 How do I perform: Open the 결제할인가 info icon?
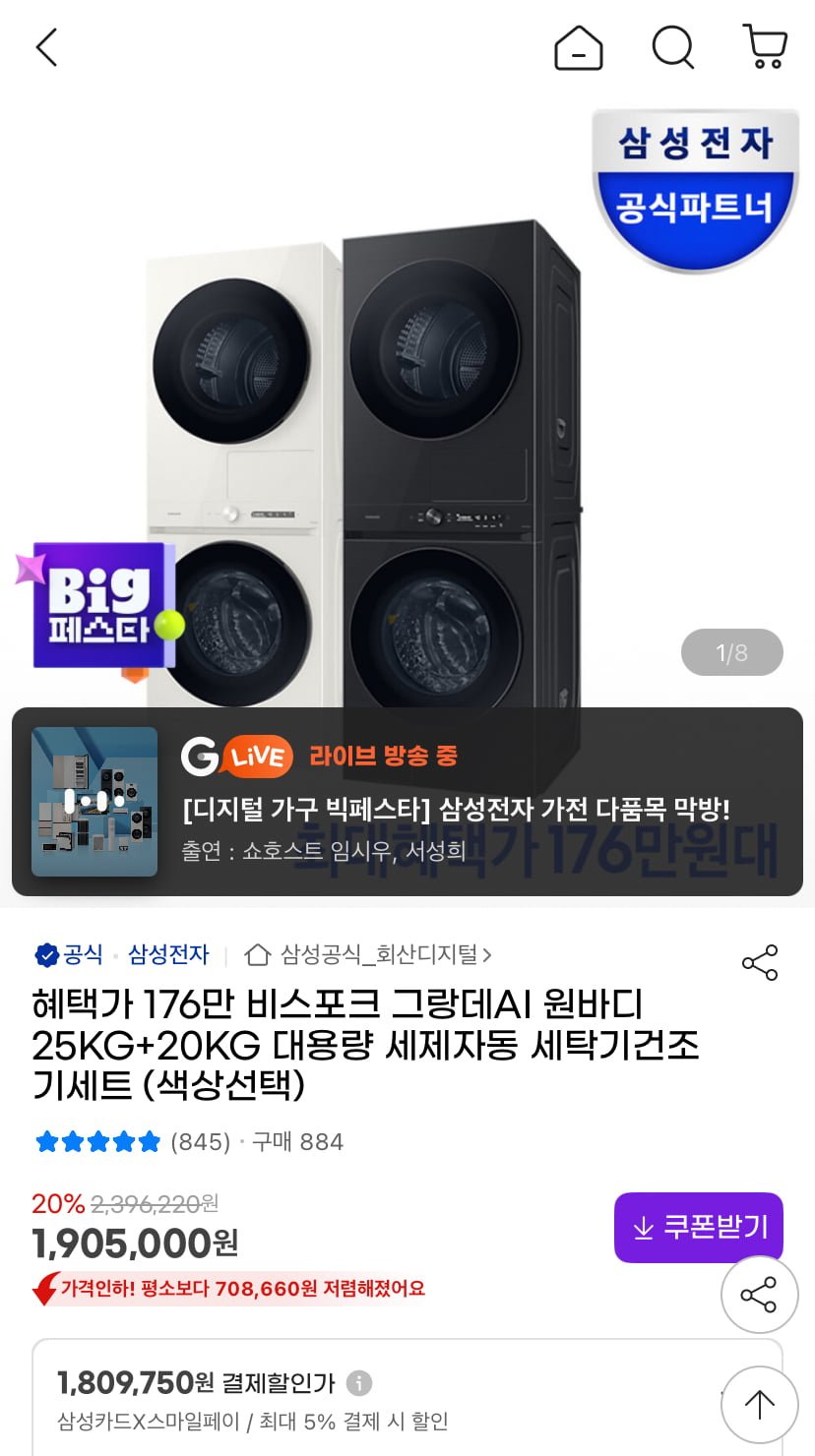pyautogui.click(x=359, y=1383)
